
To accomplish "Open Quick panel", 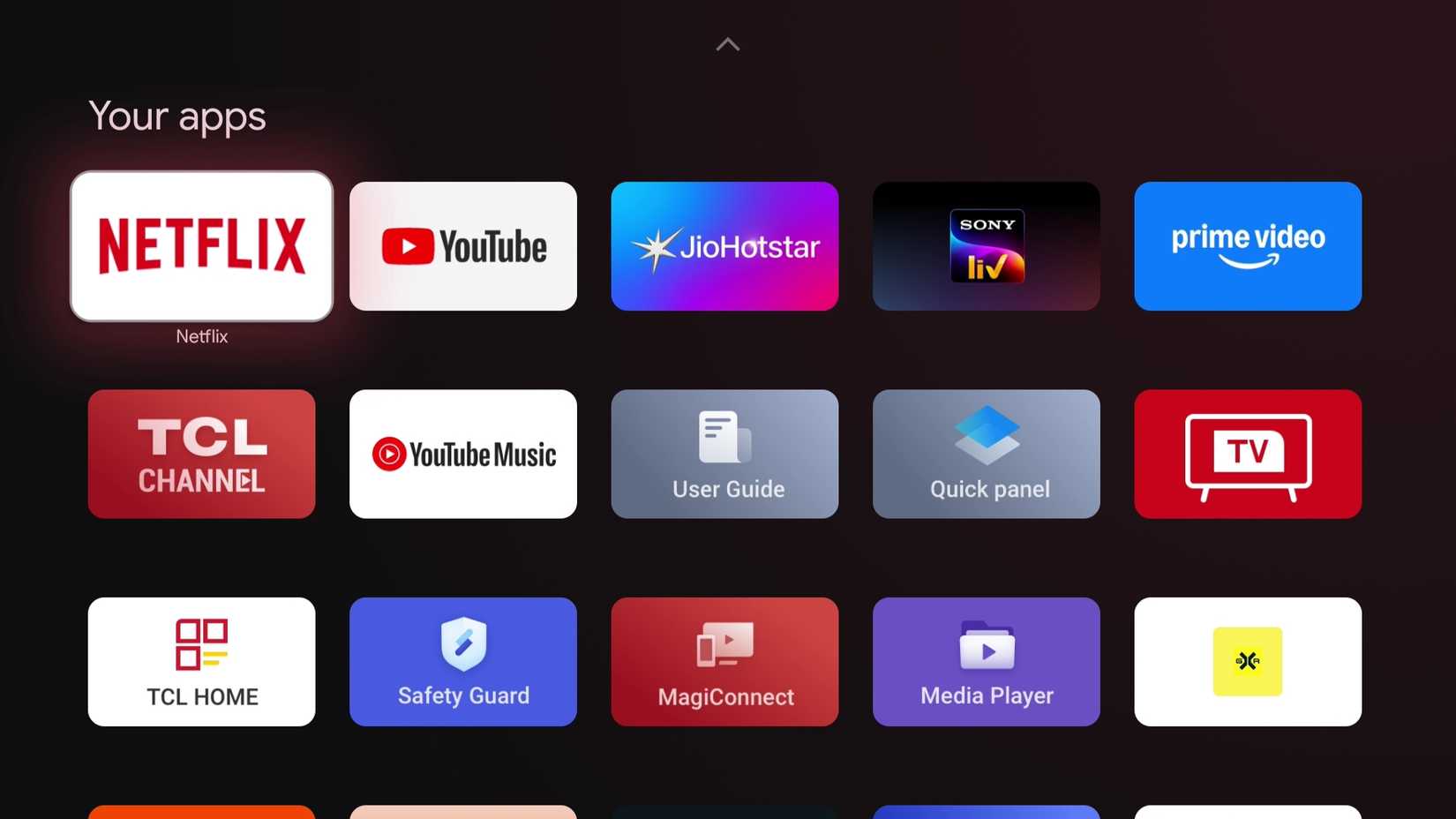I will pyautogui.click(x=986, y=454).
